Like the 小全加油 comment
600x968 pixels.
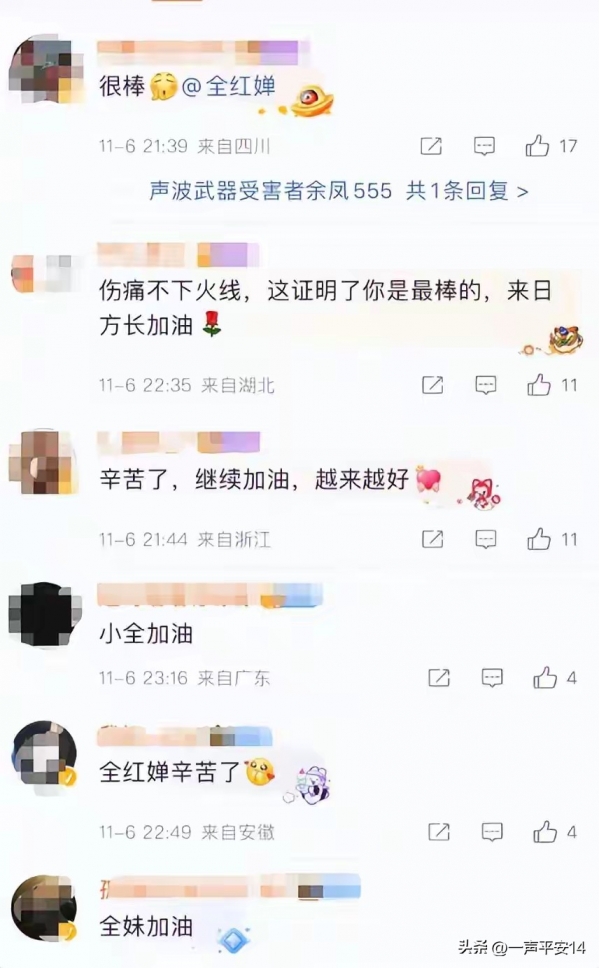pyautogui.click(x=545, y=678)
